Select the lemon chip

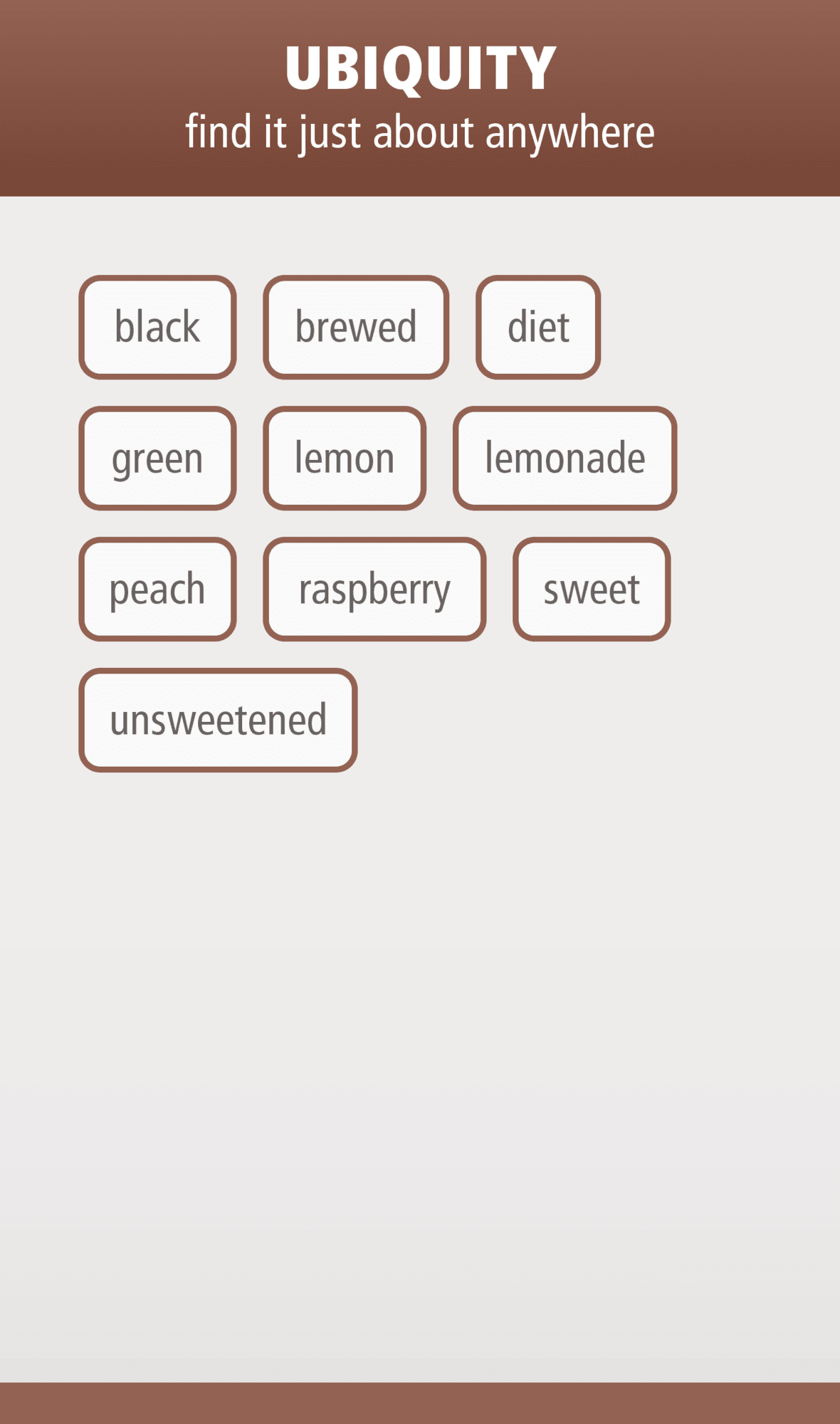click(x=345, y=458)
